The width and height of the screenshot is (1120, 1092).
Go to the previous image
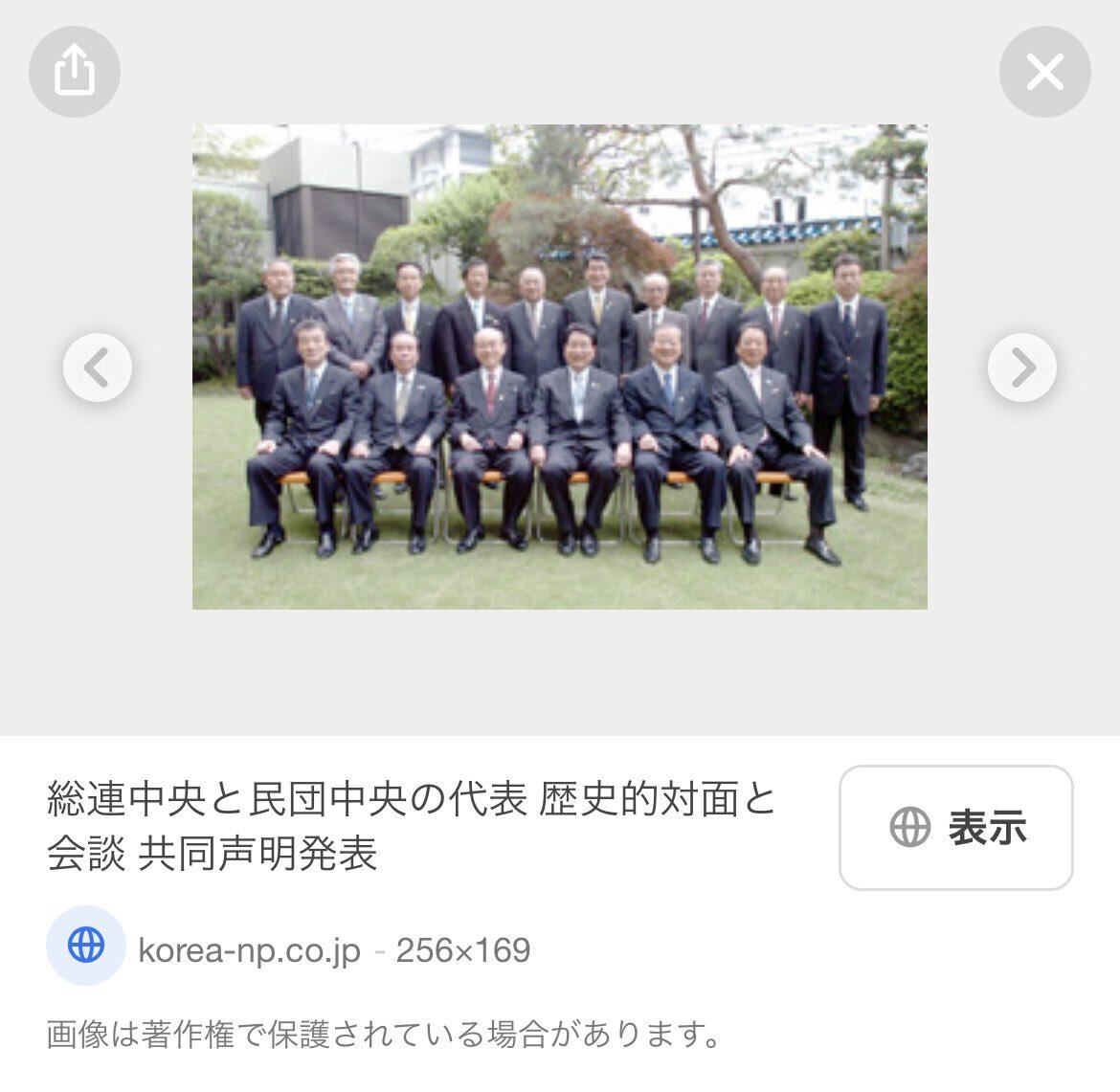coord(98,368)
